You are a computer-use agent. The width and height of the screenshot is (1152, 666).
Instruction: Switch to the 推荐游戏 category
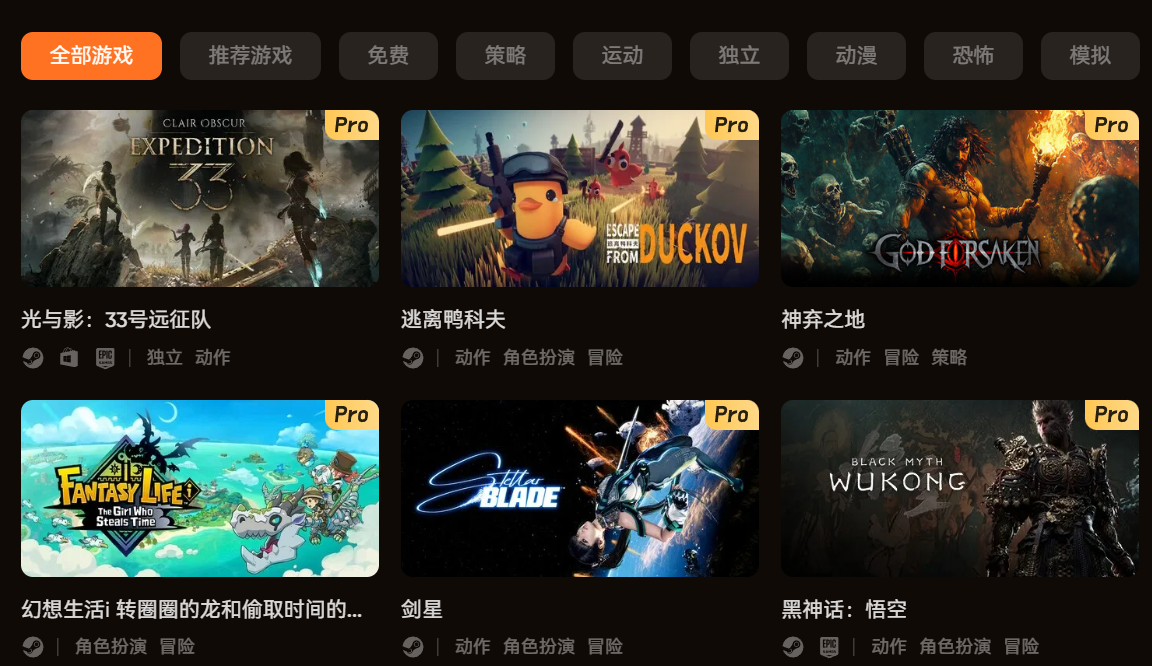click(x=250, y=56)
